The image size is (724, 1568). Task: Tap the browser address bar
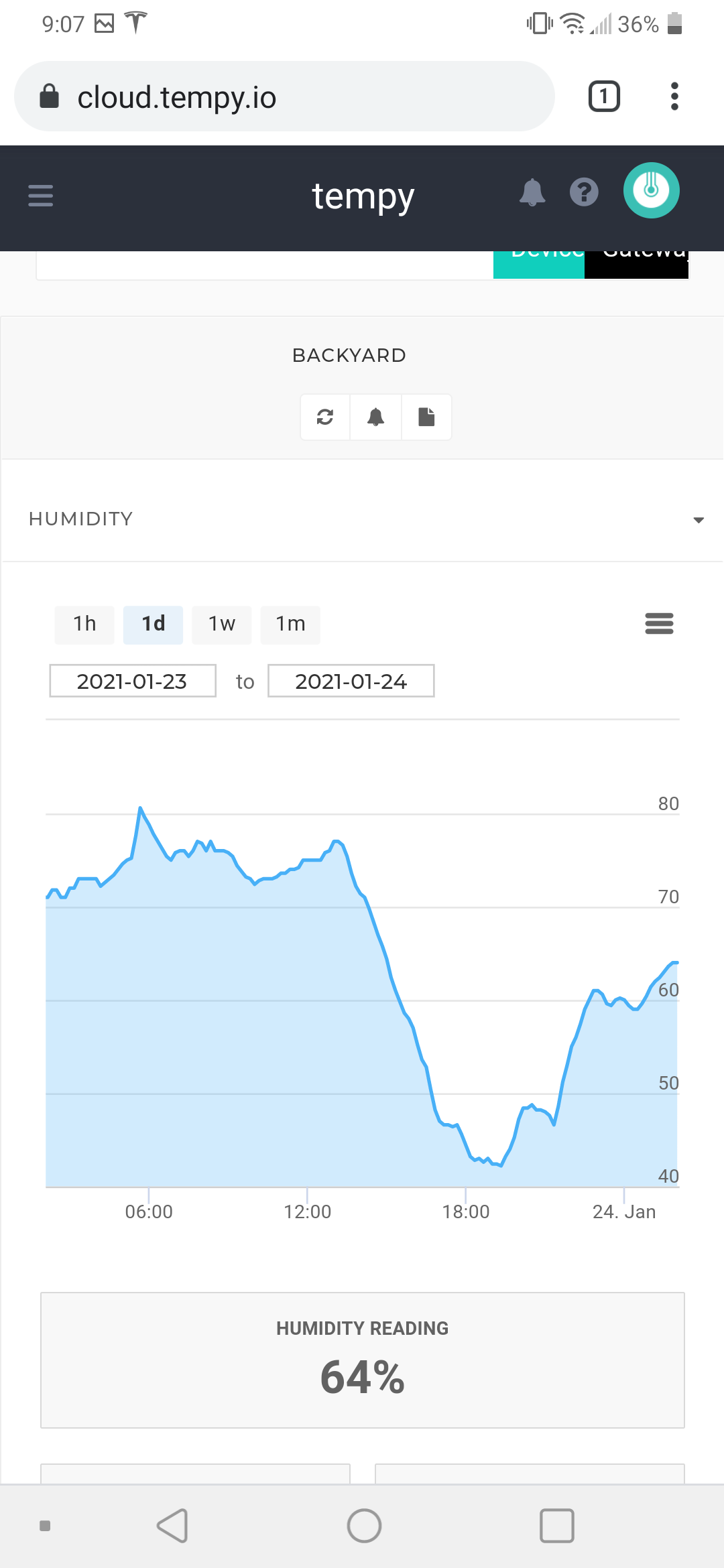[x=284, y=96]
